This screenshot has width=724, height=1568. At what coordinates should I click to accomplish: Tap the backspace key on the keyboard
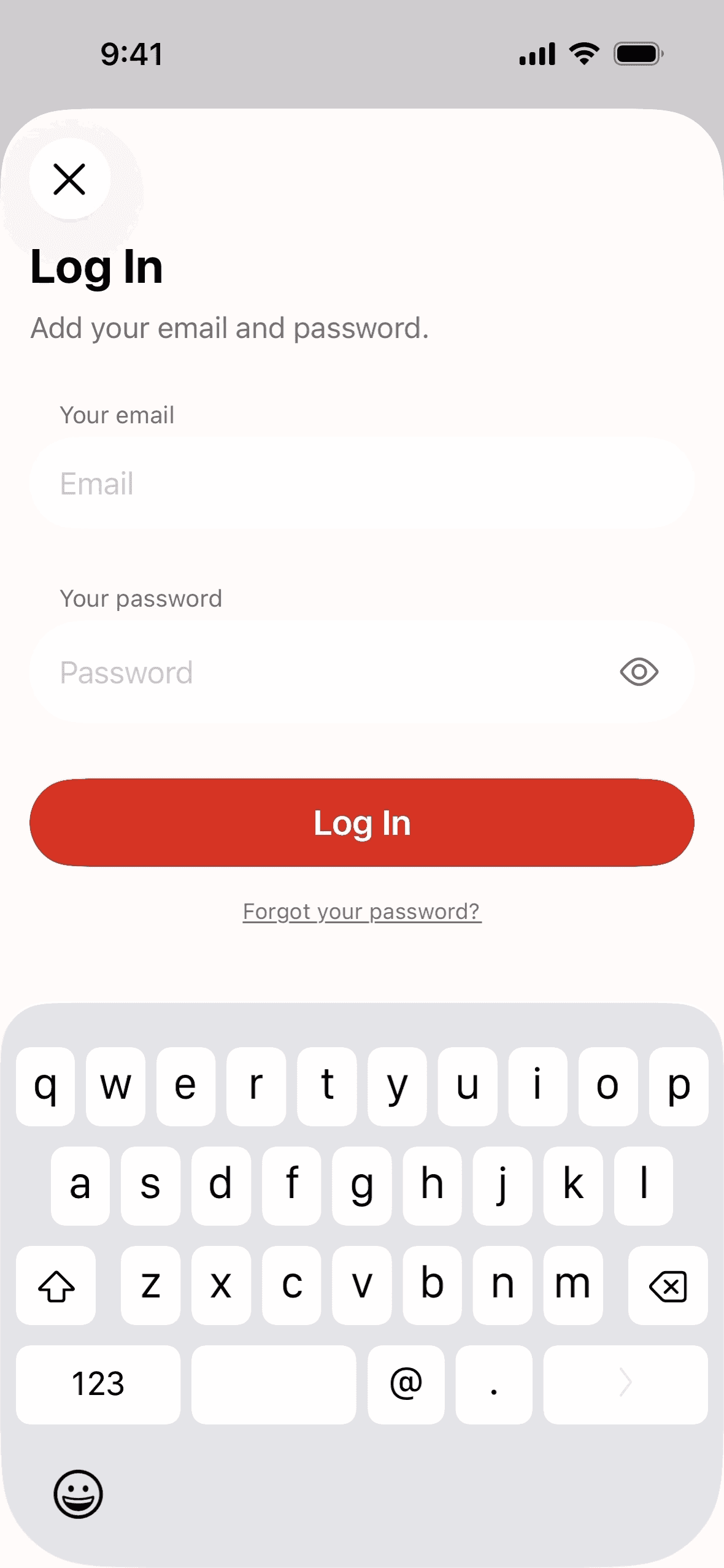tap(667, 1286)
